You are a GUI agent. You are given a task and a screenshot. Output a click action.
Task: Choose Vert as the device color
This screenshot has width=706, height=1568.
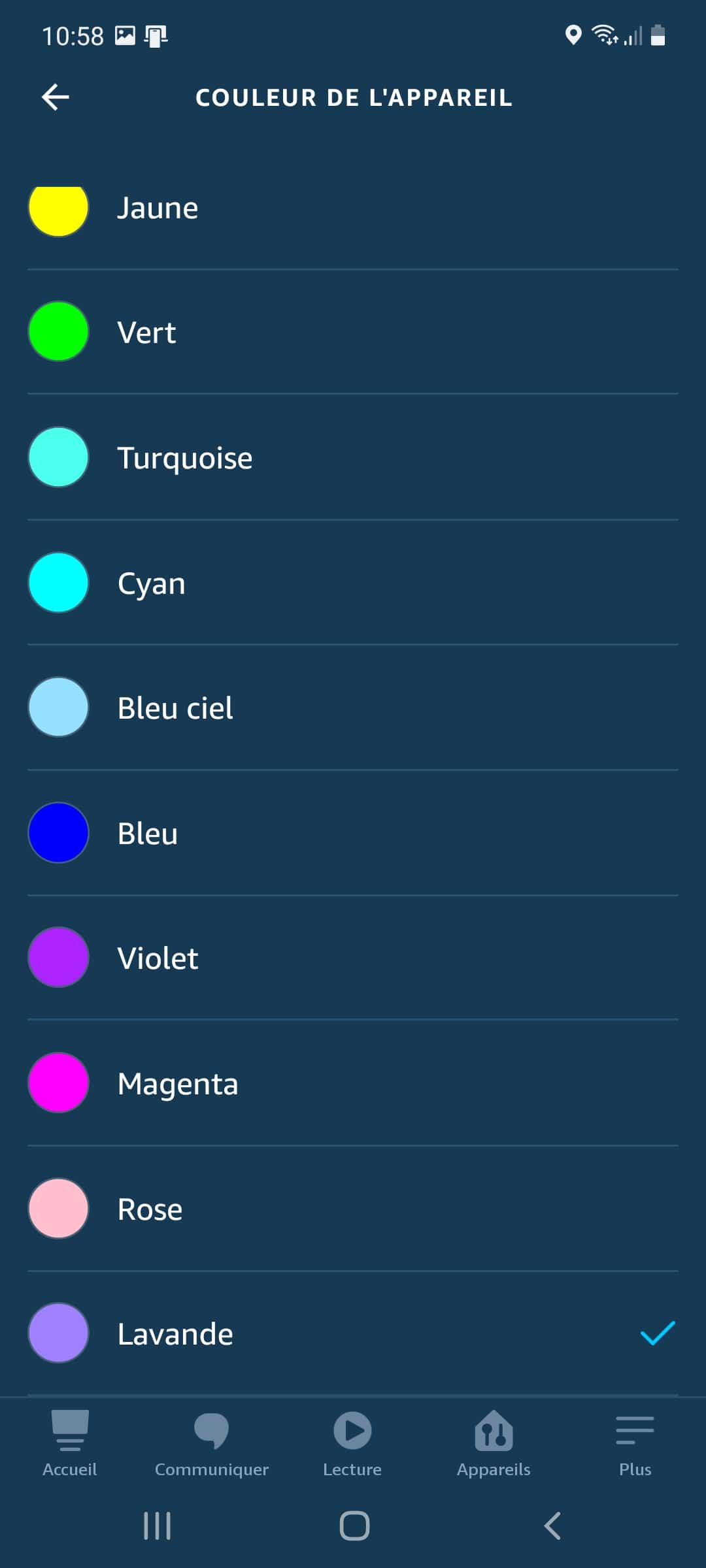353,332
